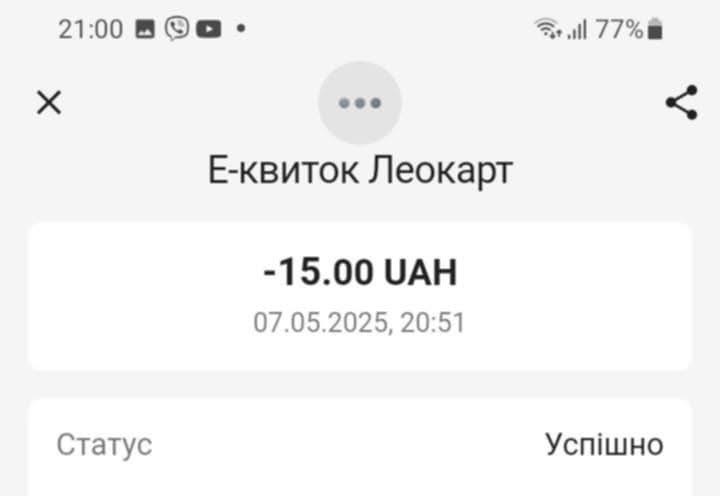
Task: Share this transaction receipt
Action: (681, 102)
